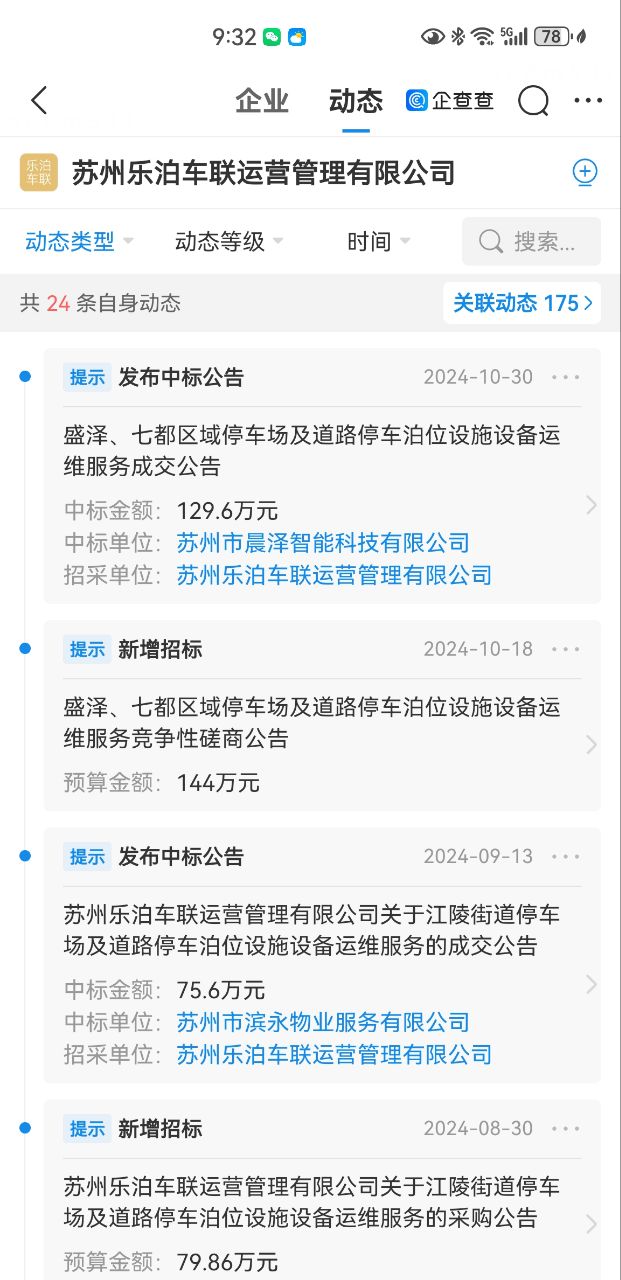The height and width of the screenshot is (1280, 621).
Task: Open more options for the 2024-08-30 entry
Action: tap(566, 1129)
